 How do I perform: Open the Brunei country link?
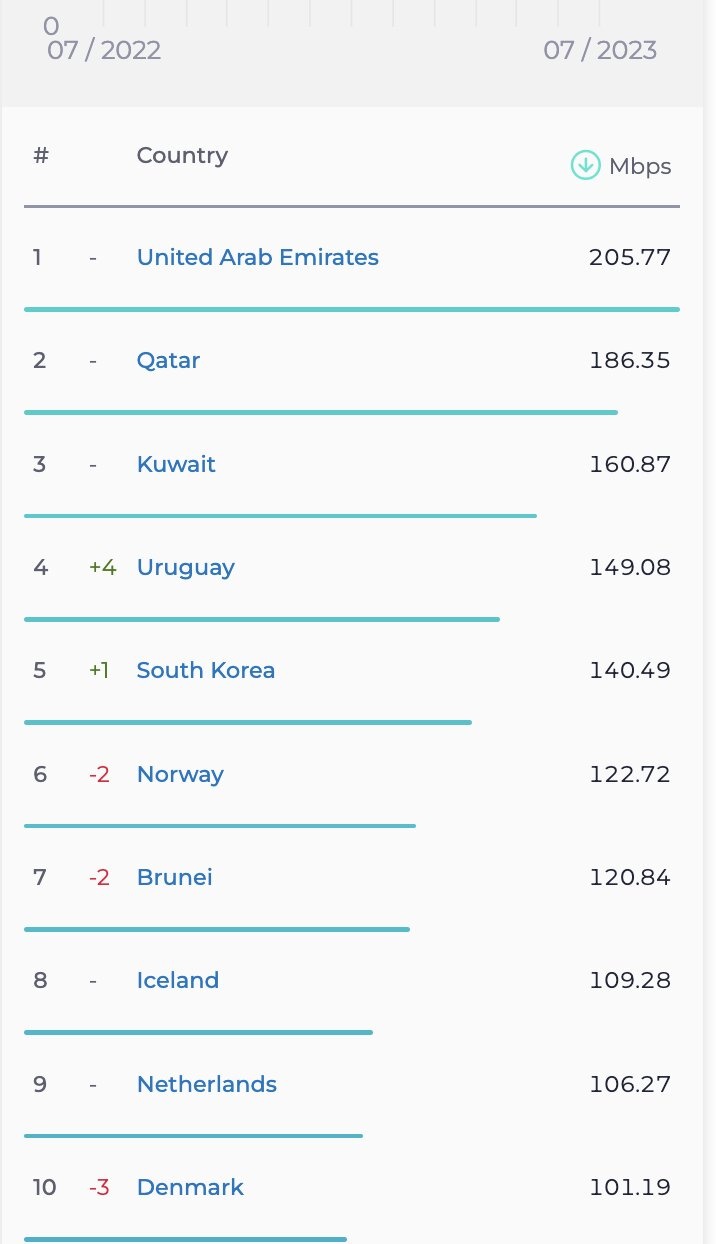(x=174, y=877)
